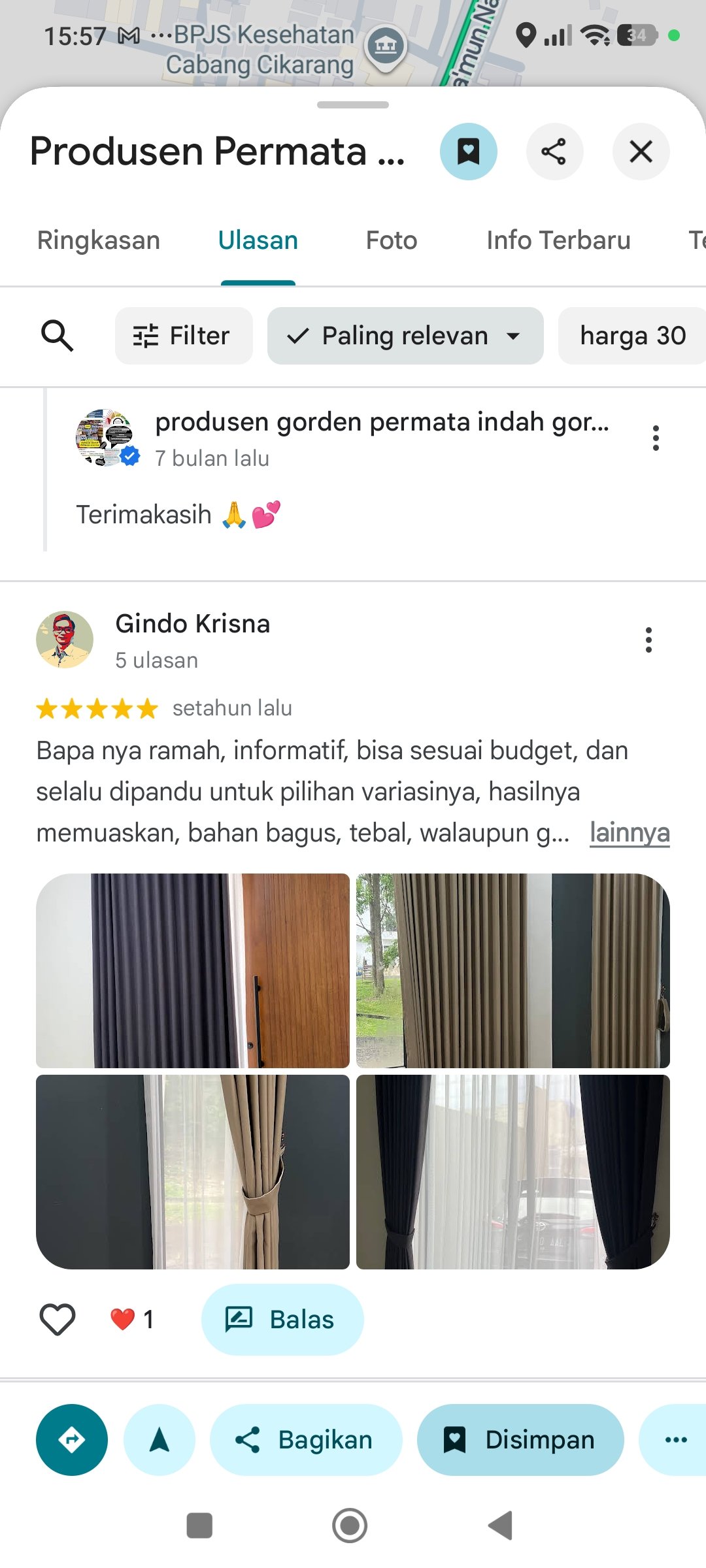Expand the Paling relevan sort dropdown
This screenshot has width=706, height=1568.
point(405,336)
